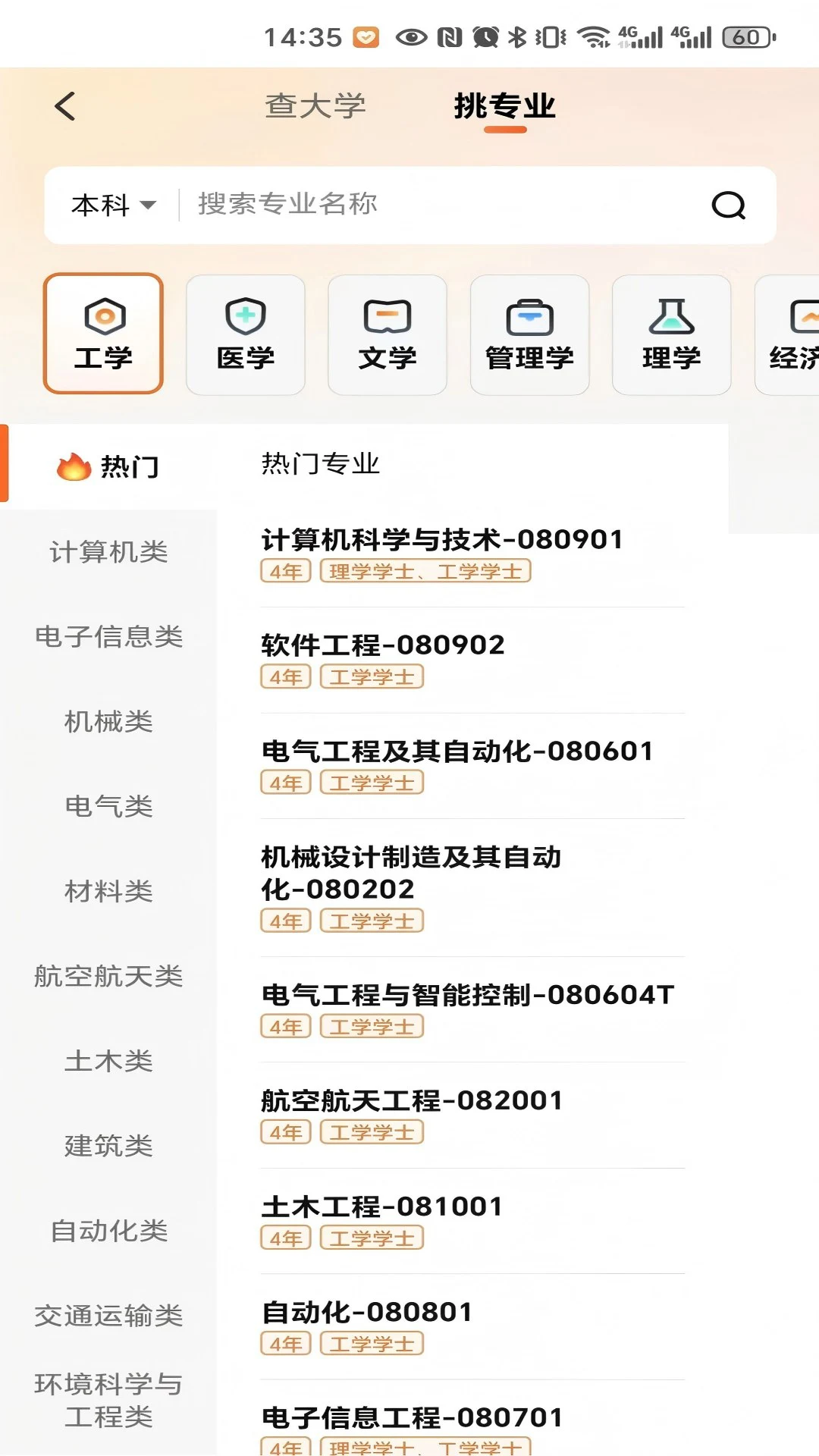
Task: Select the 热门 flame icon
Action: click(74, 468)
